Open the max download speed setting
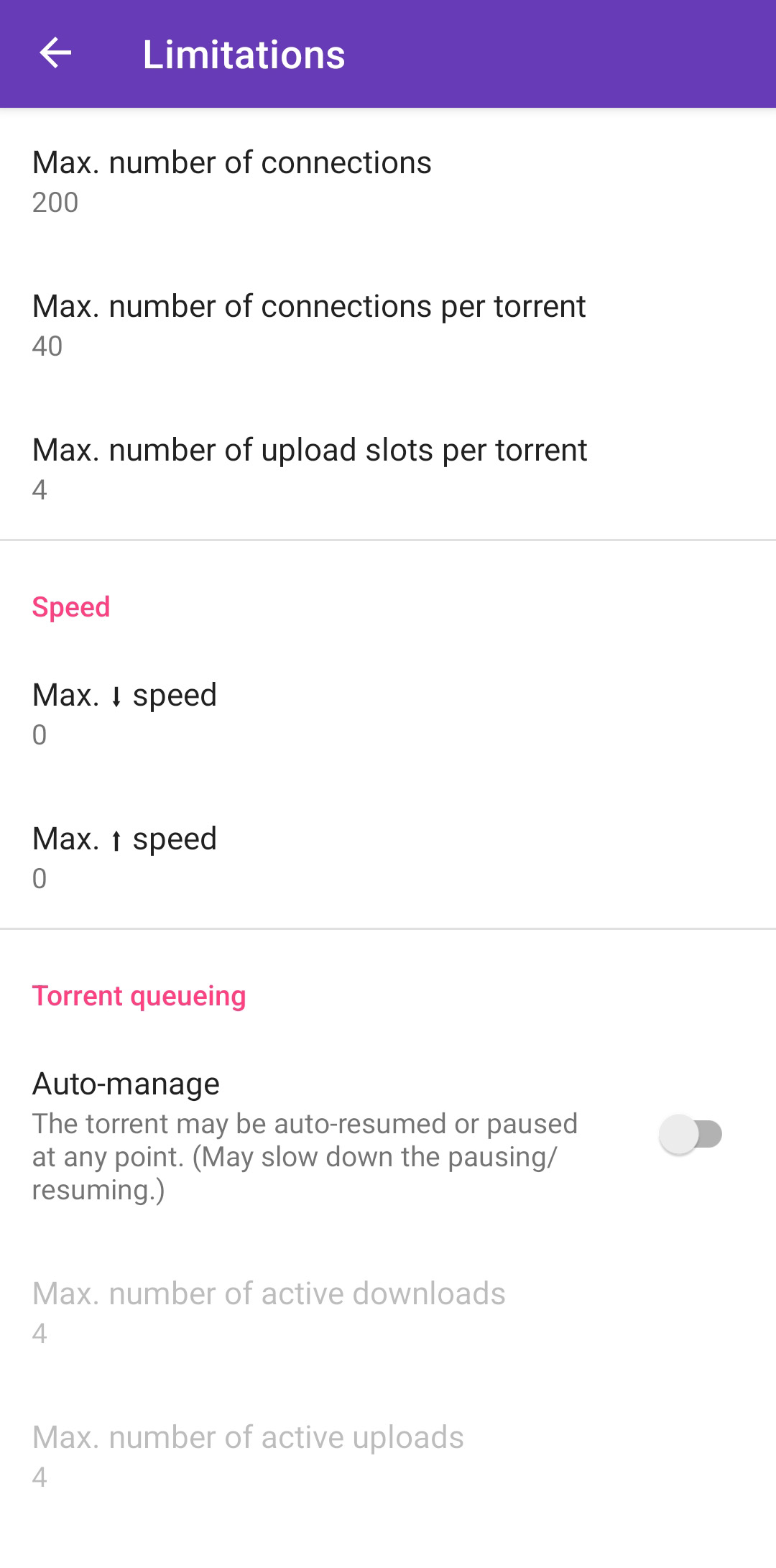Viewport: 776px width, 1568px height. coord(388,713)
